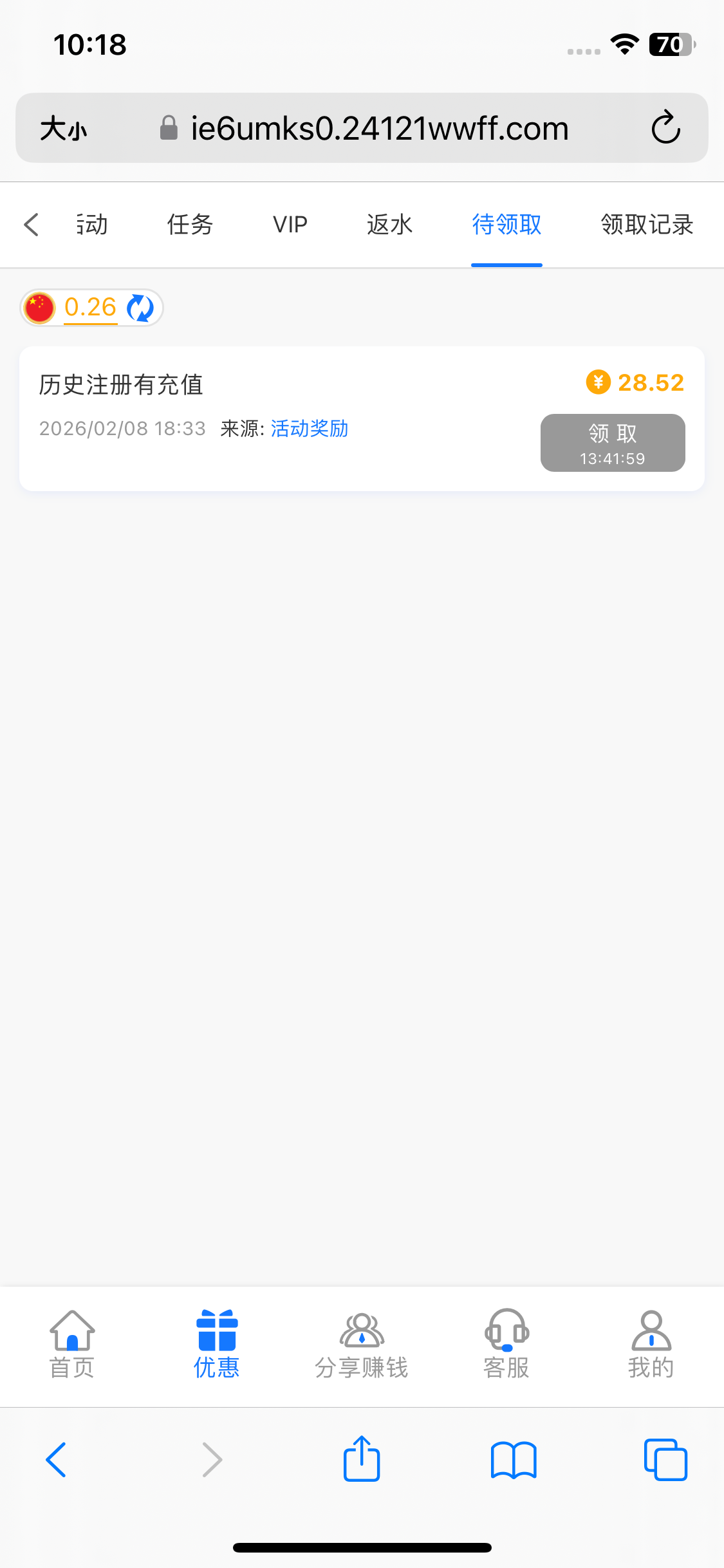Tap the address bar URL
The image size is (724, 1568).
(380, 129)
